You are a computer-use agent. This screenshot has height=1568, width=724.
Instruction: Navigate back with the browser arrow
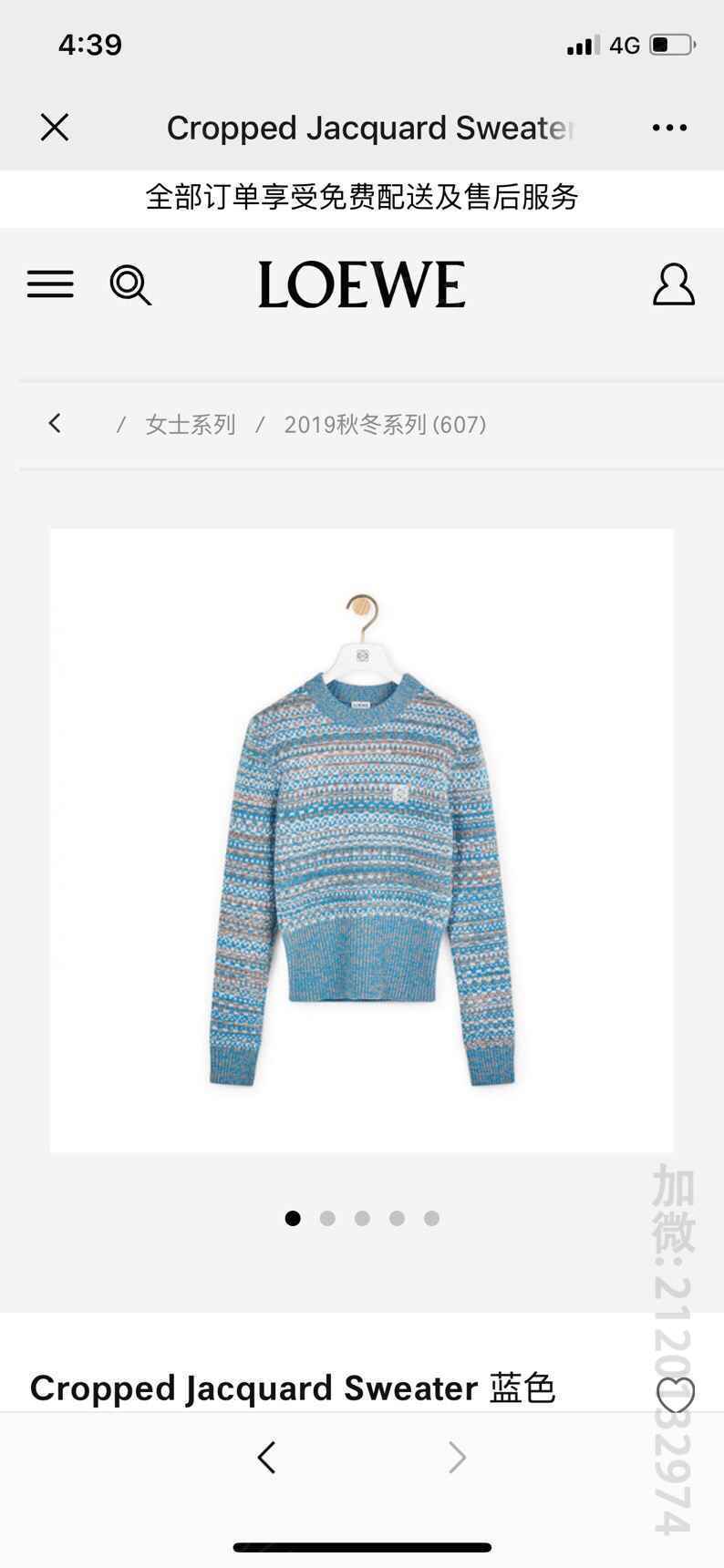[x=266, y=1457]
